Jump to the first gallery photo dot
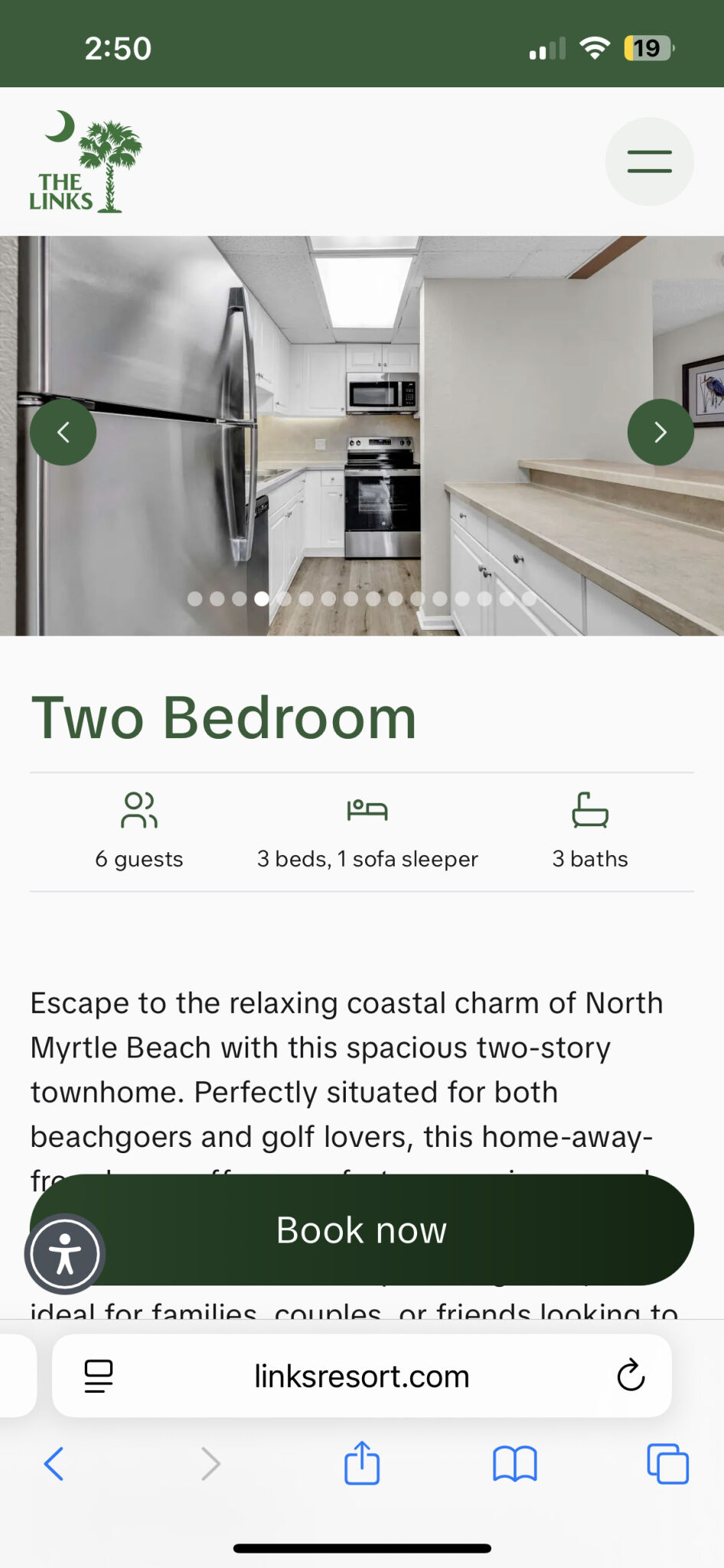The image size is (724, 1568). pos(195,599)
